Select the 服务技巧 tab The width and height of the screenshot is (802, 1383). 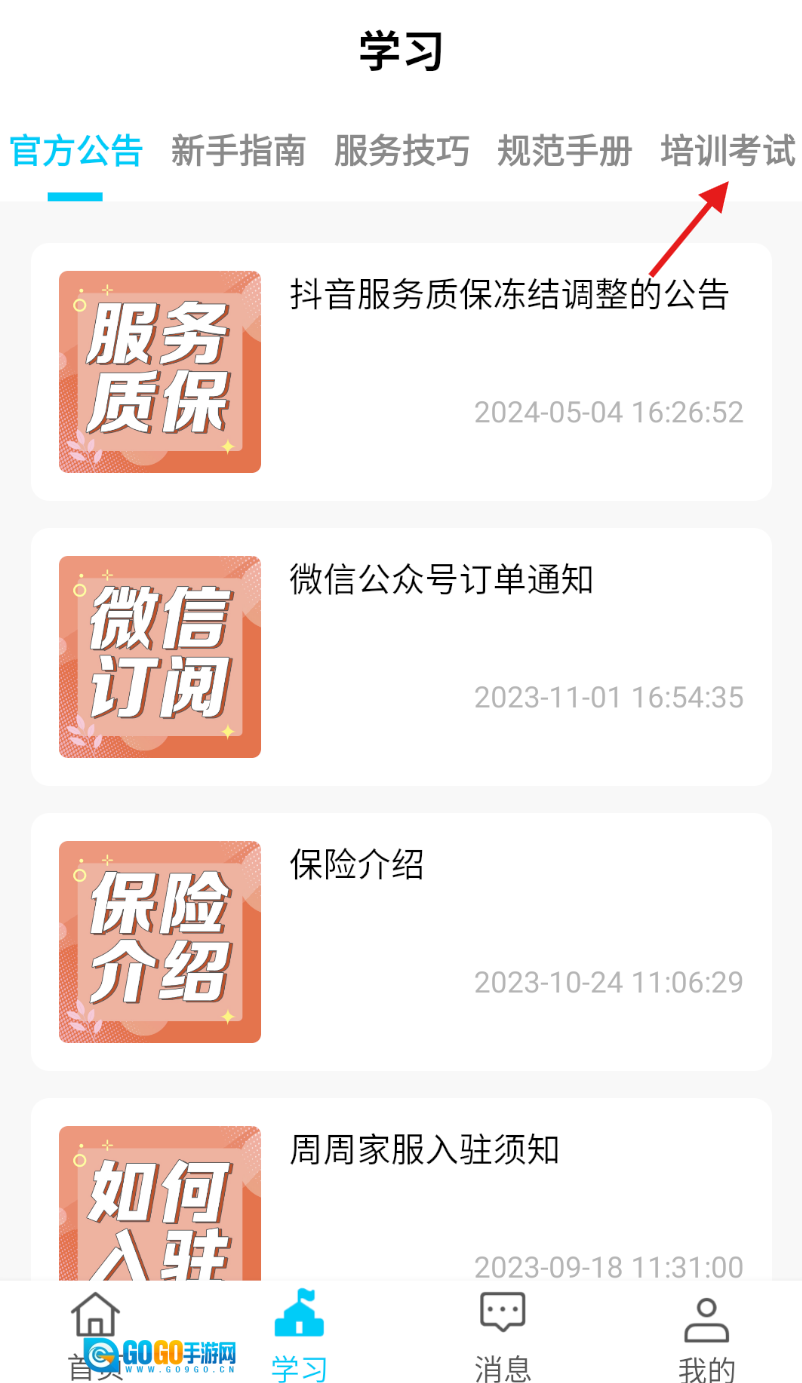pos(401,152)
